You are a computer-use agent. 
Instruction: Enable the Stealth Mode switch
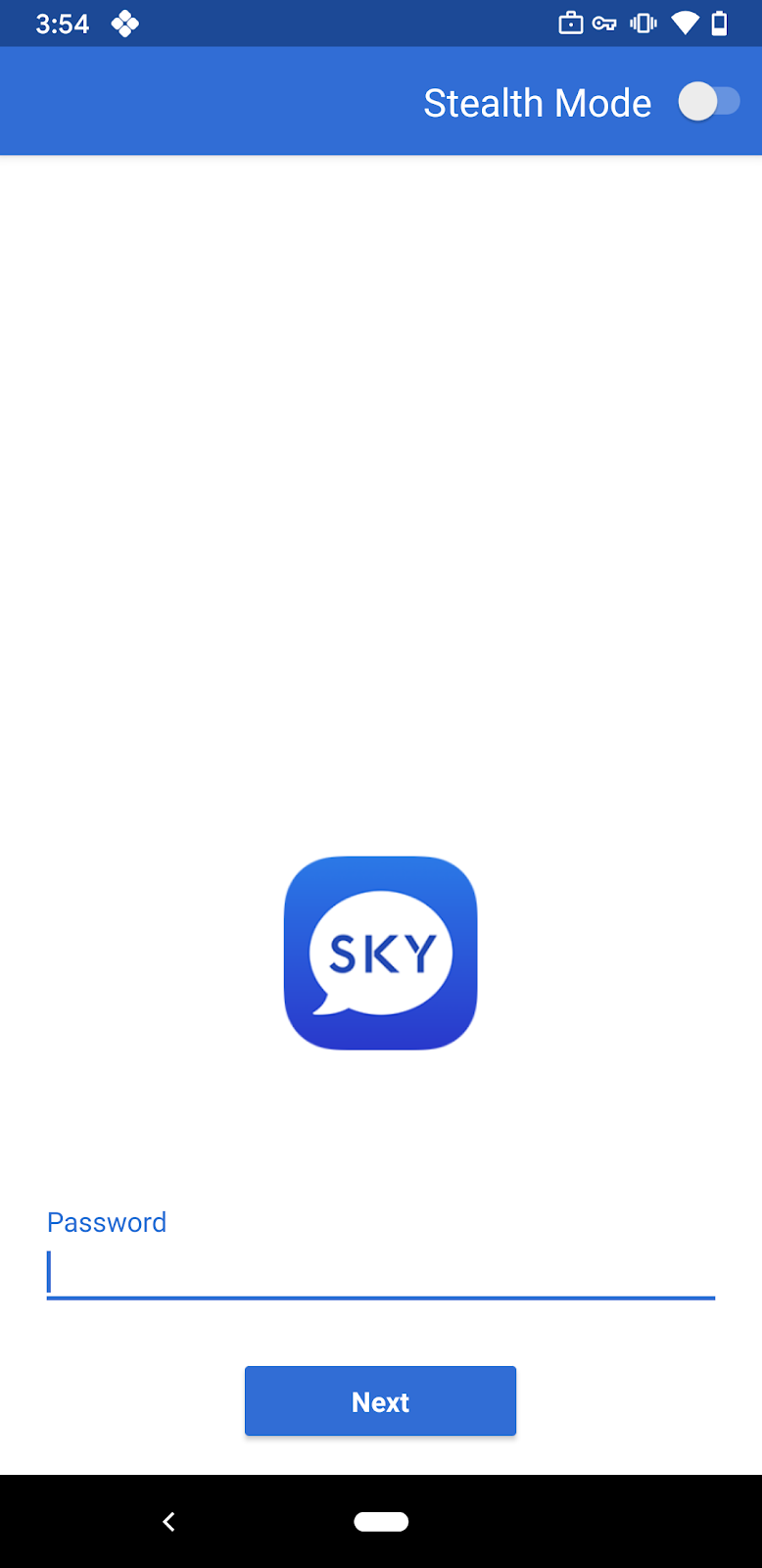pos(709,102)
